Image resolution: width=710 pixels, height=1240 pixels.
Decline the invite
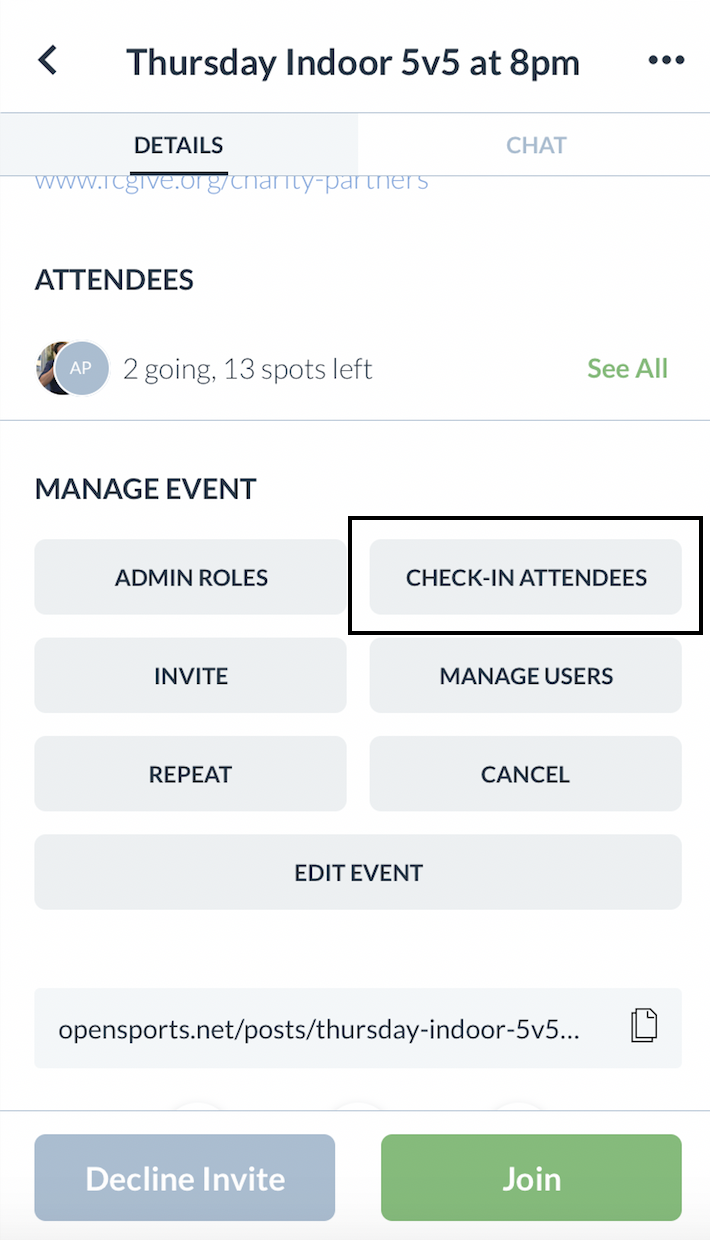185,1178
